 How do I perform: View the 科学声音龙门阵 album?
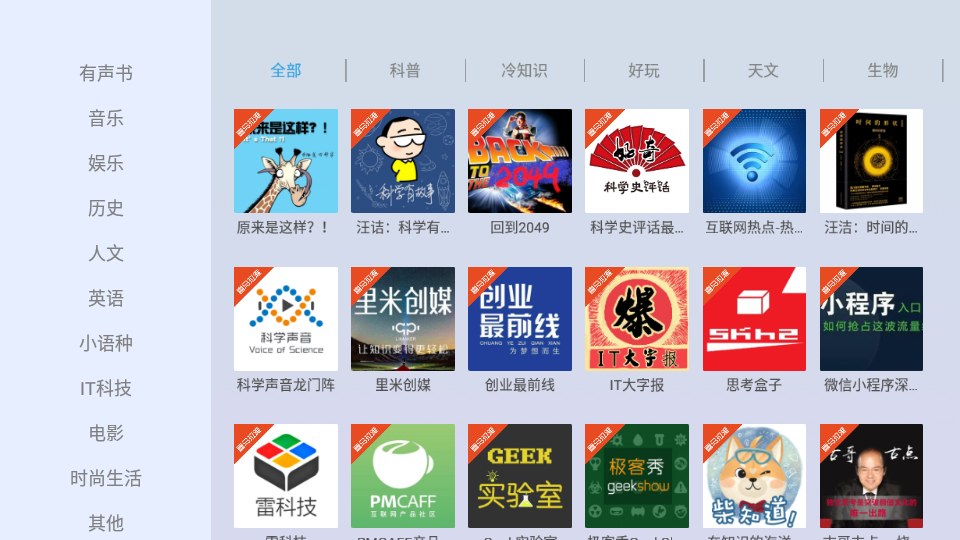click(286, 319)
